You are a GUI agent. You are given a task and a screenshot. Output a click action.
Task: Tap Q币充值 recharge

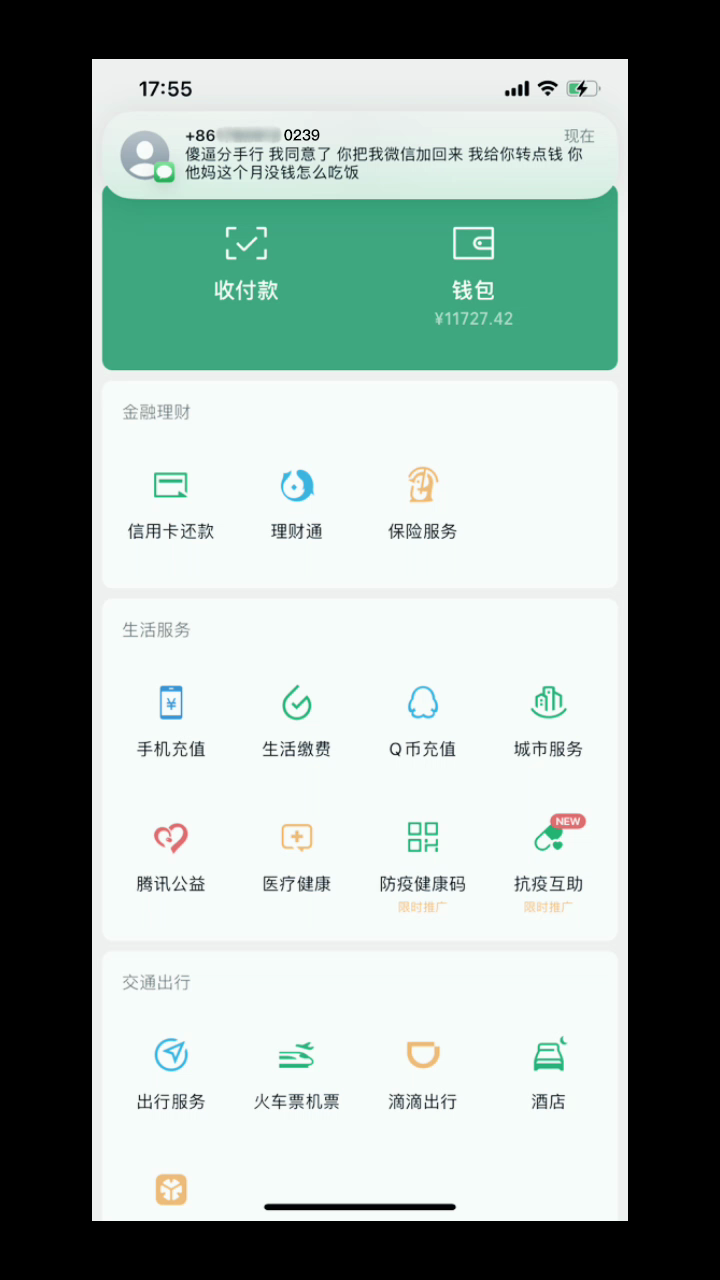(x=423, y=720)
